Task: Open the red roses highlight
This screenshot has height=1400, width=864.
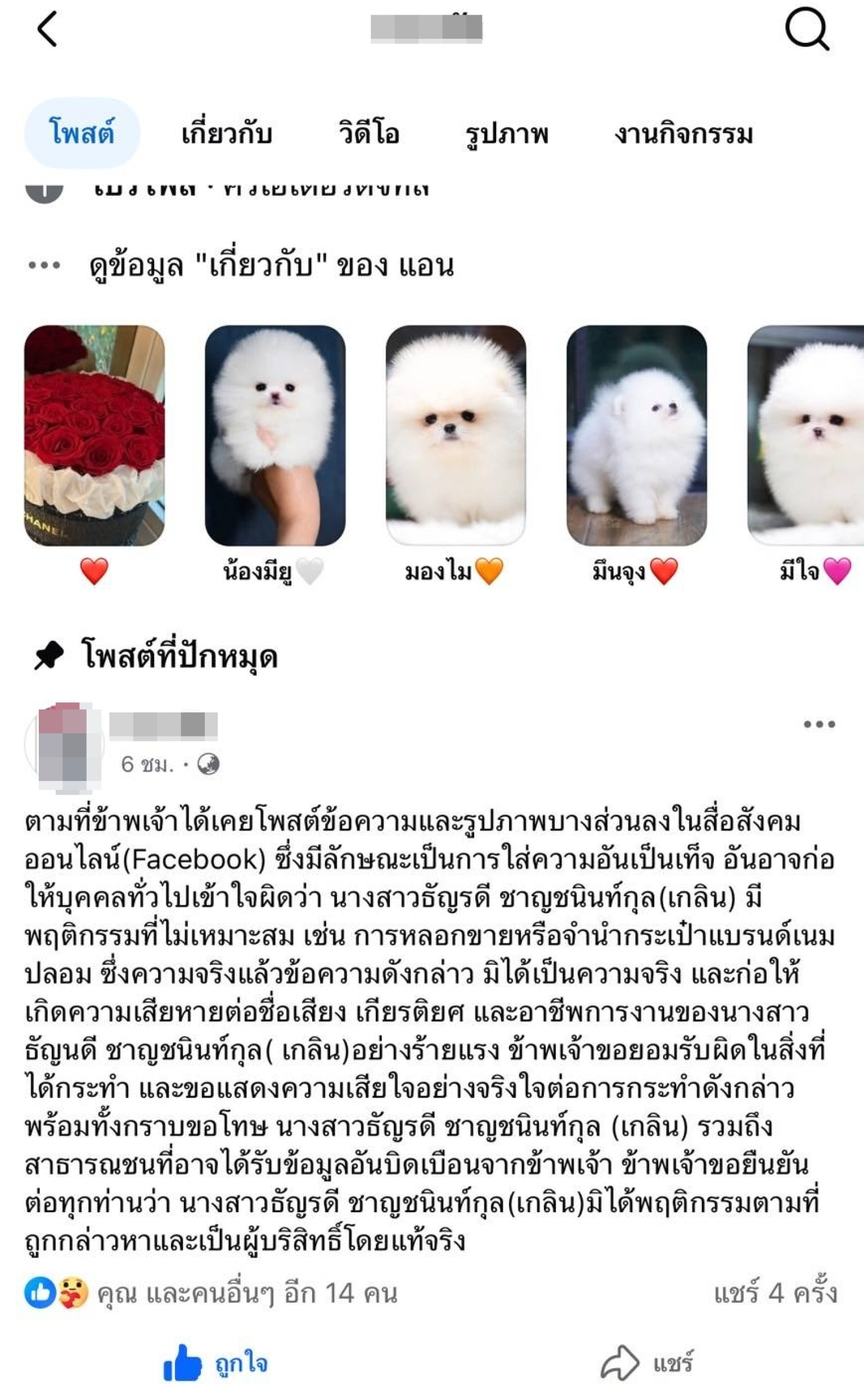Action: coord(94,435)
